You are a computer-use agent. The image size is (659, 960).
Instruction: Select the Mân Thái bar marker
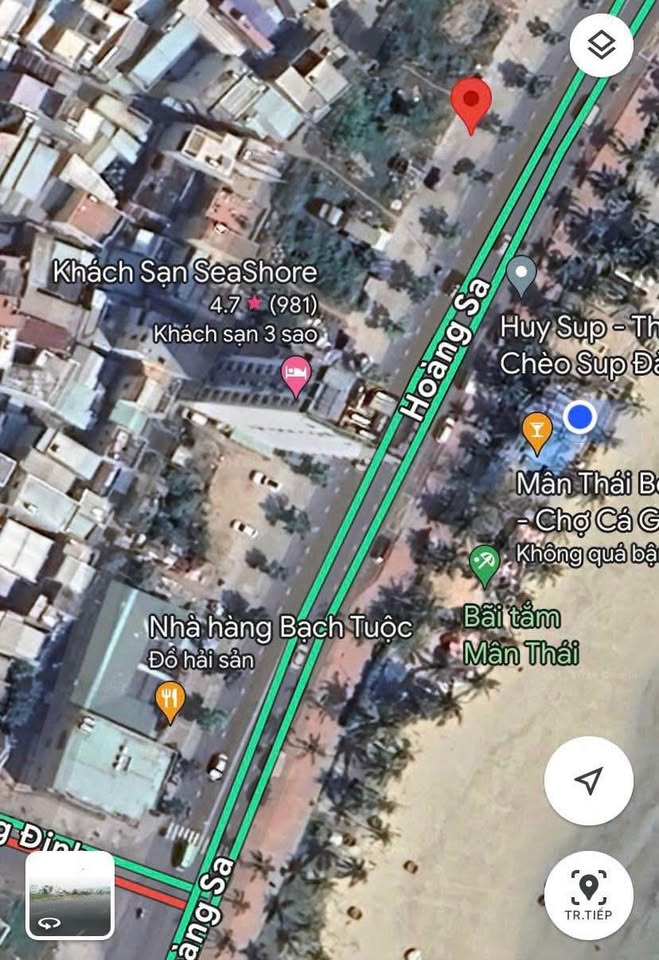coord(537,429)
